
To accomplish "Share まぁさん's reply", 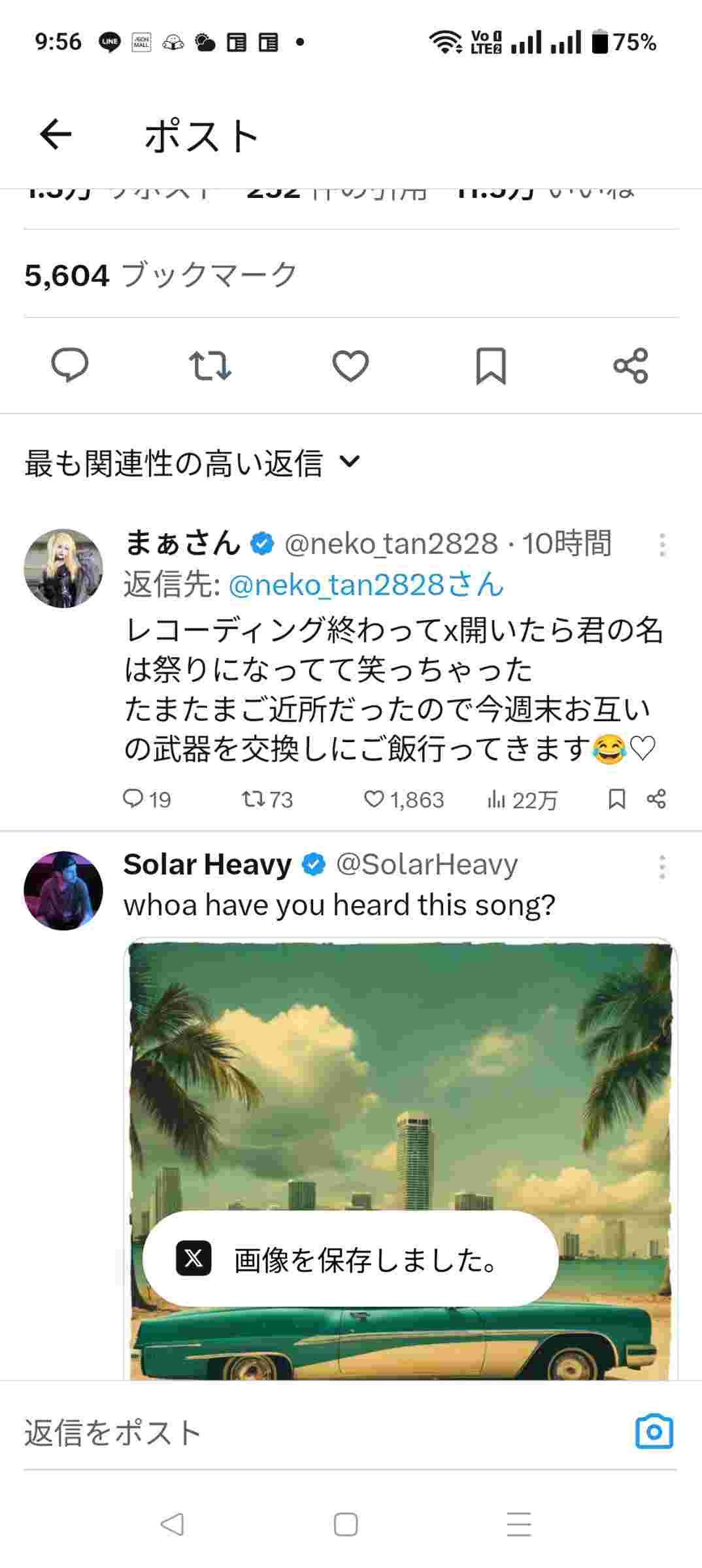I will pos(656,799).
